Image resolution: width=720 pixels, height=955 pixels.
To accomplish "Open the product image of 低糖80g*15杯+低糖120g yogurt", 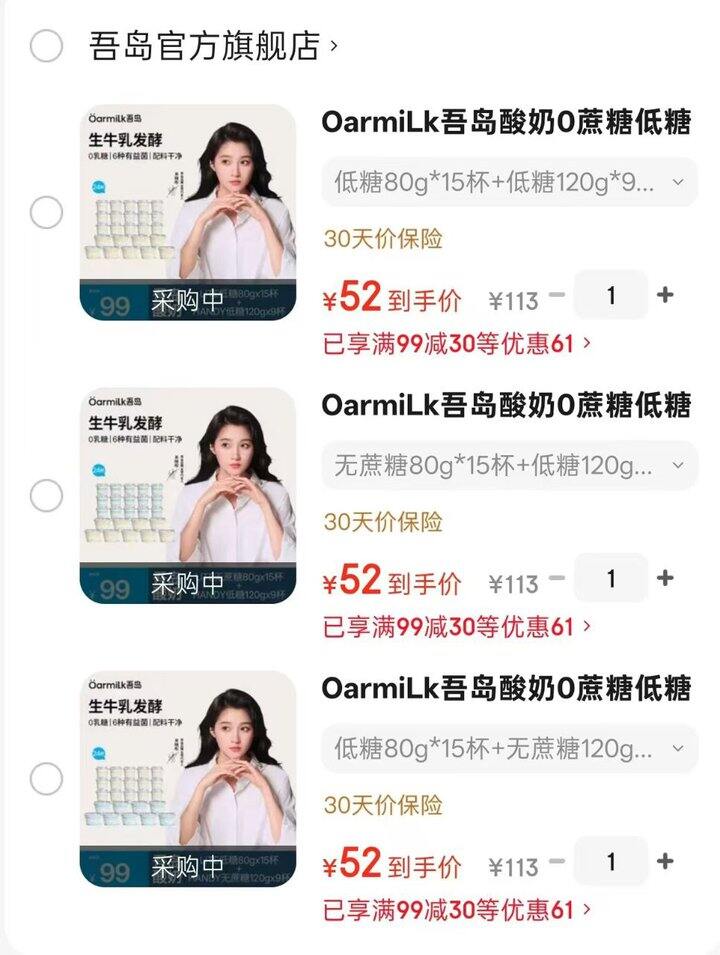I will click(187, 212).
